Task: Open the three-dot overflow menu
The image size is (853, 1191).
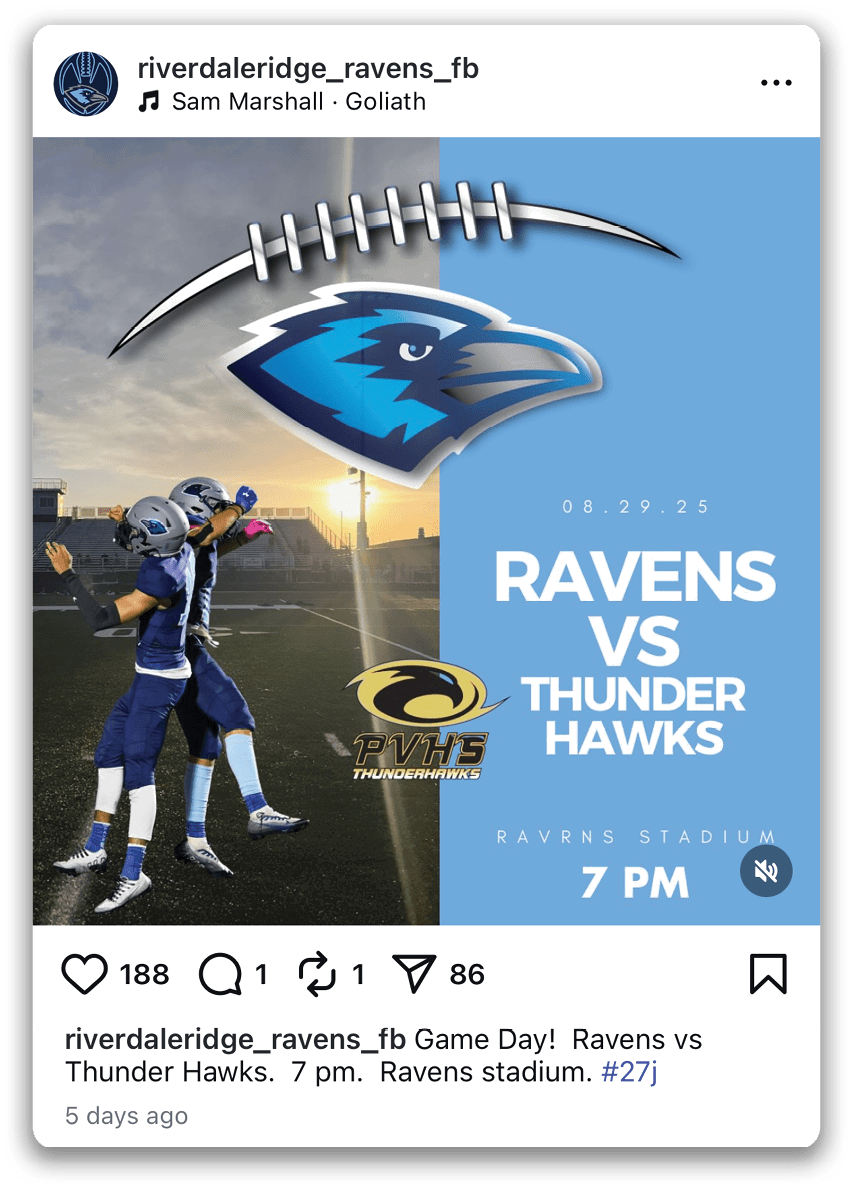Action: point(776,83)
